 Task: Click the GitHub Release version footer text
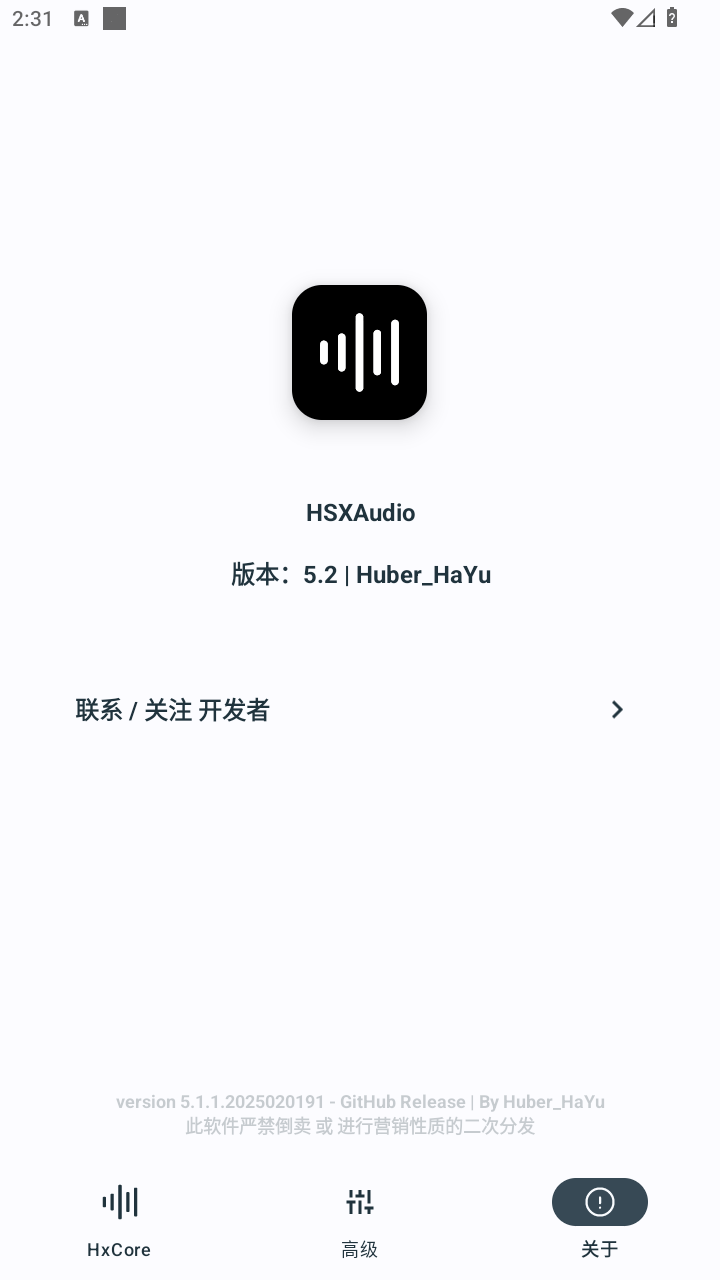[x=360, y=1102]
